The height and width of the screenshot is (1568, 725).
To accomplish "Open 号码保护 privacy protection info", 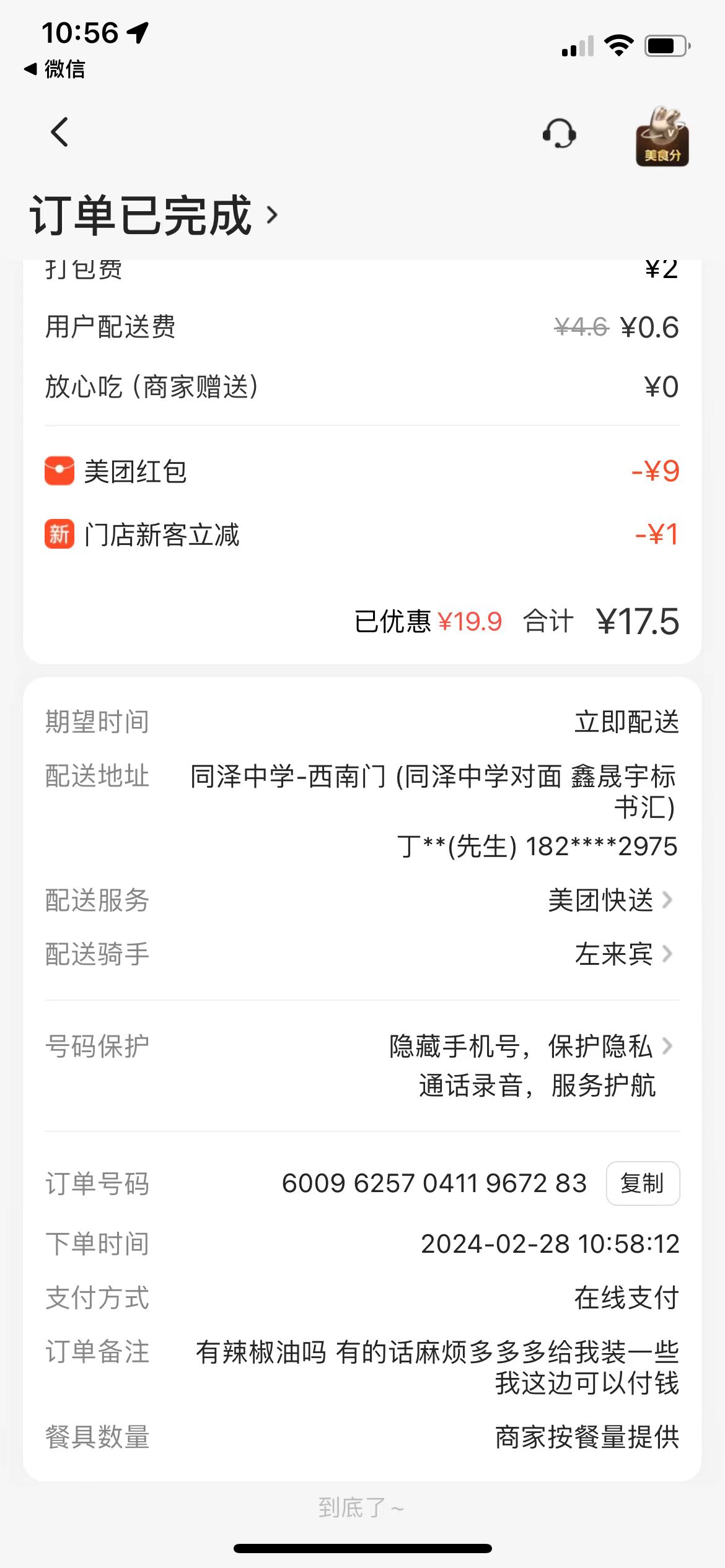I will click(x=532, y=1065).
